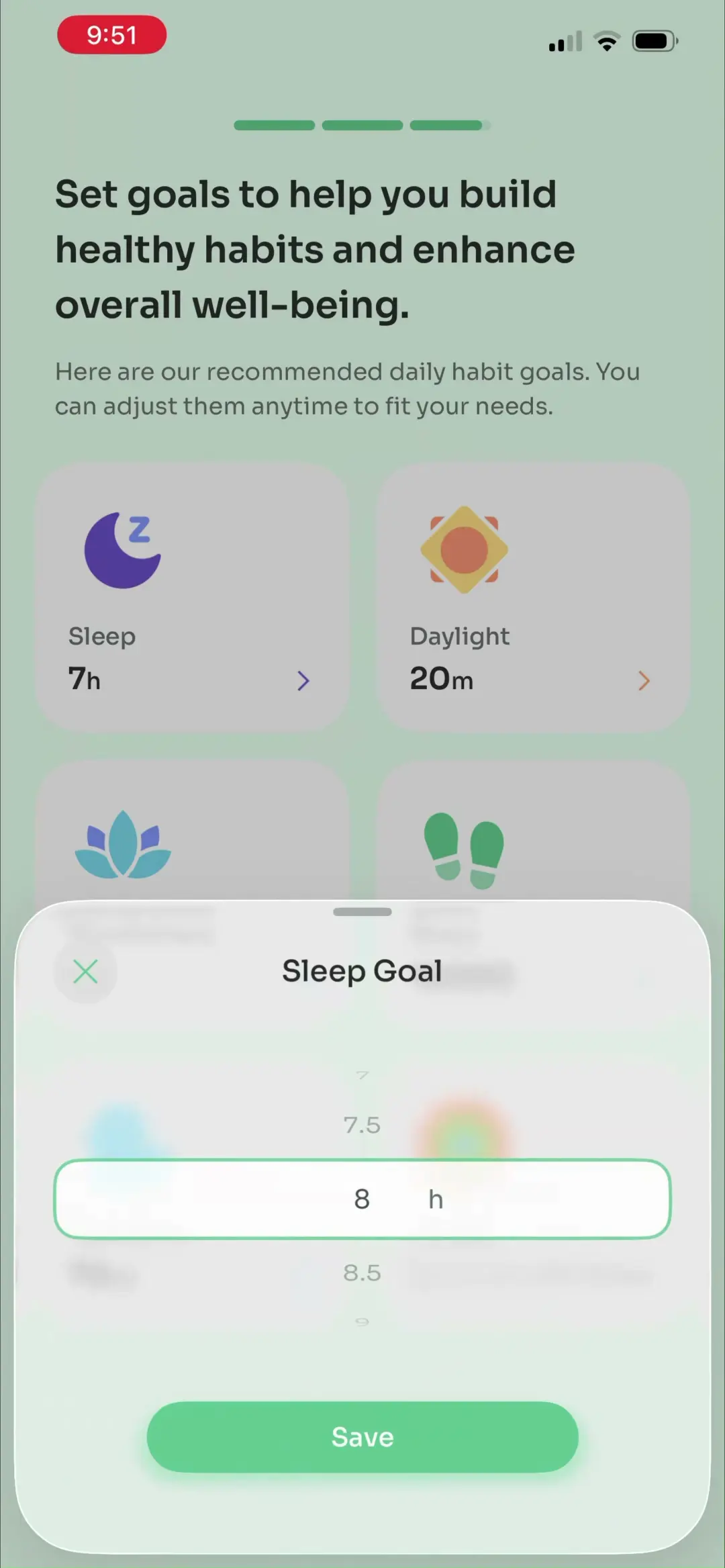Select 8.5 in the hour picker
This screenshot has width=725, height=1568.
[x=362, y=1273]
